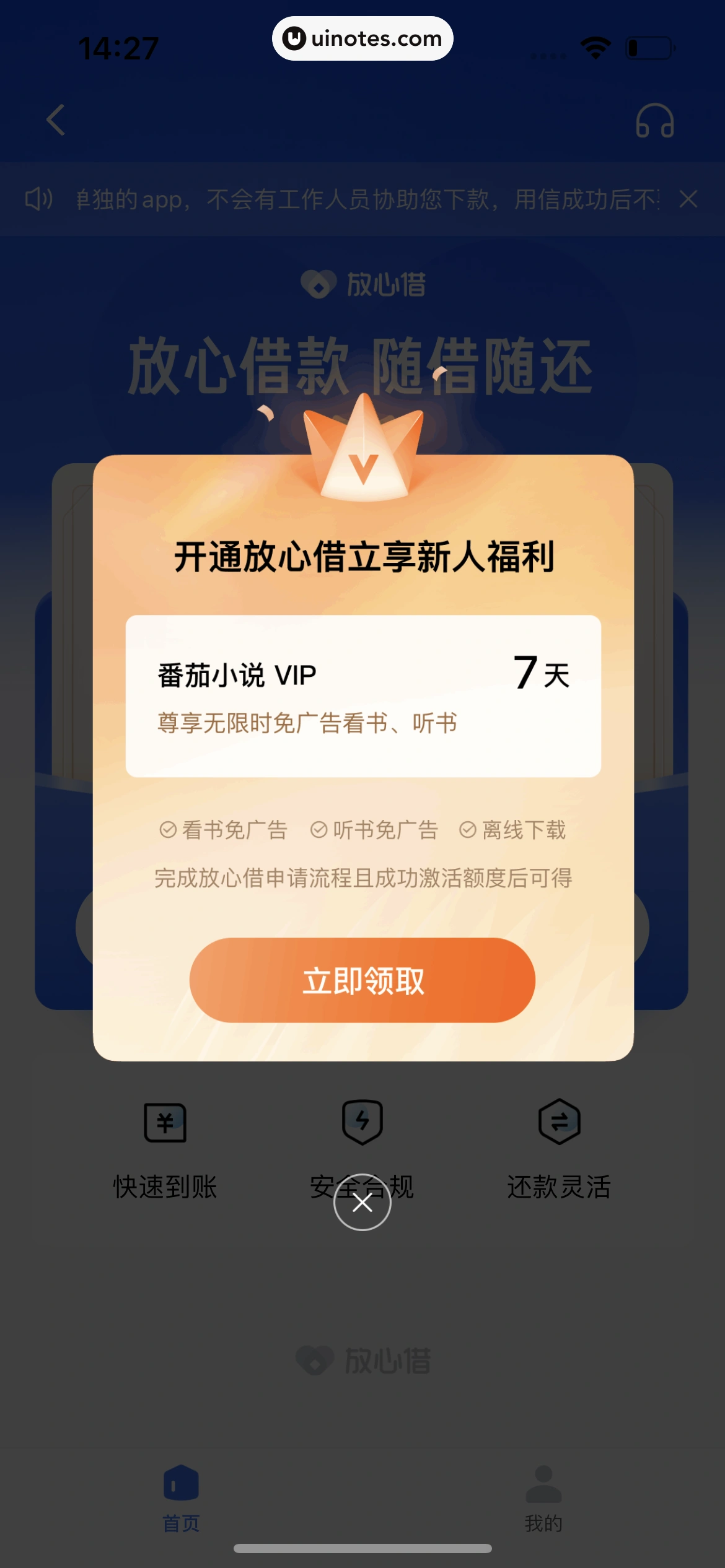This screenshot has width=725, height=1568.
Task: Click the back arrow at top left
Action: [x=55, y=120]
